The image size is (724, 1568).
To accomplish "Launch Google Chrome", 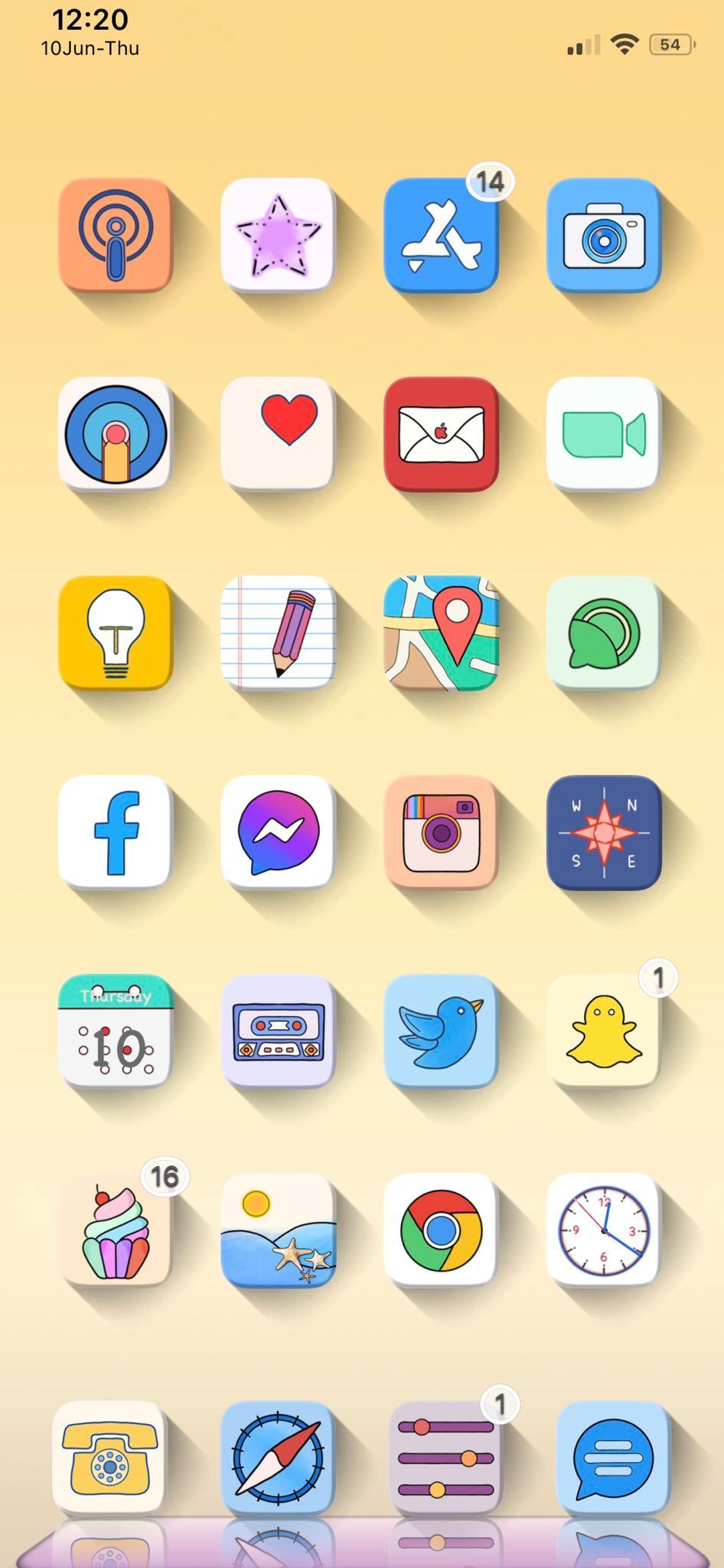I will click(441, 1230).
